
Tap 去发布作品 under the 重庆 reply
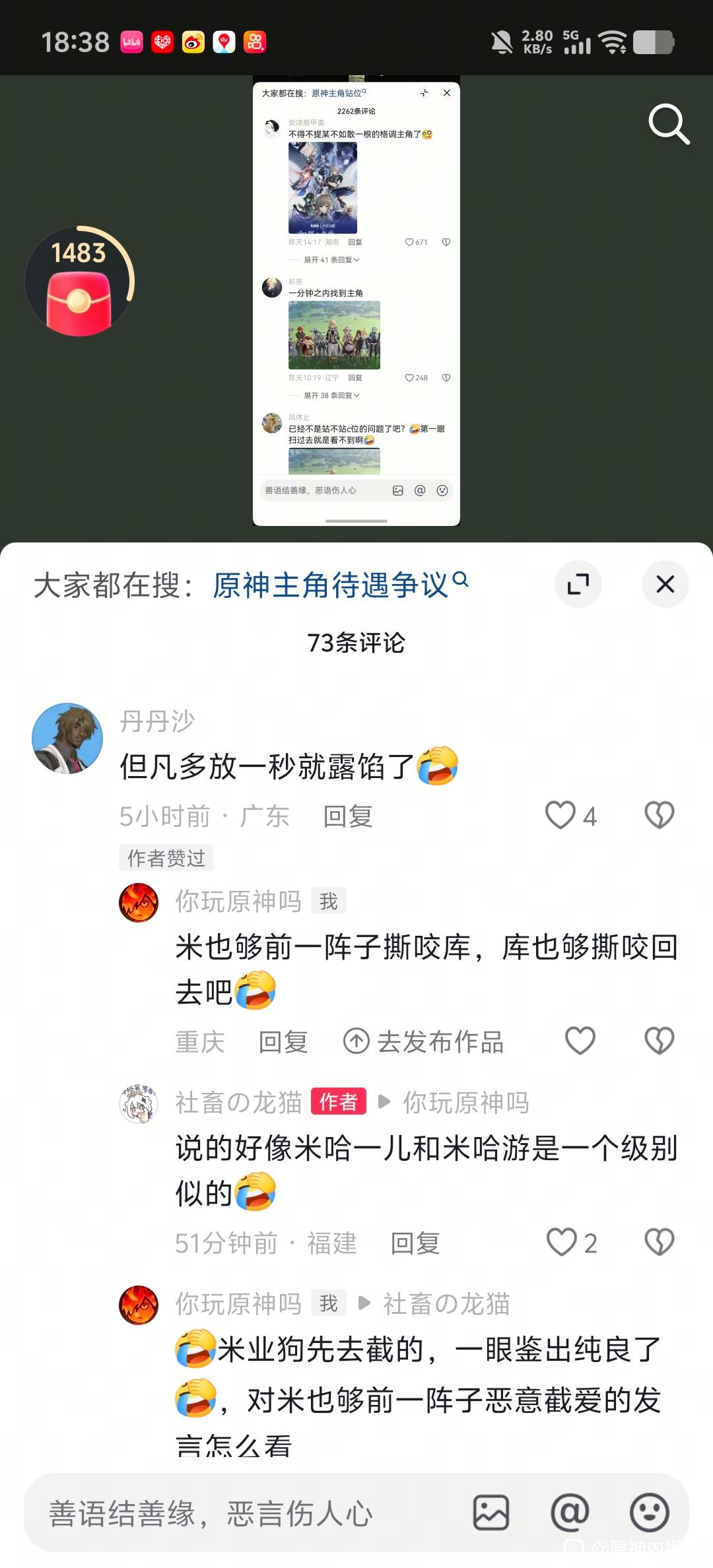(423, 1041)
